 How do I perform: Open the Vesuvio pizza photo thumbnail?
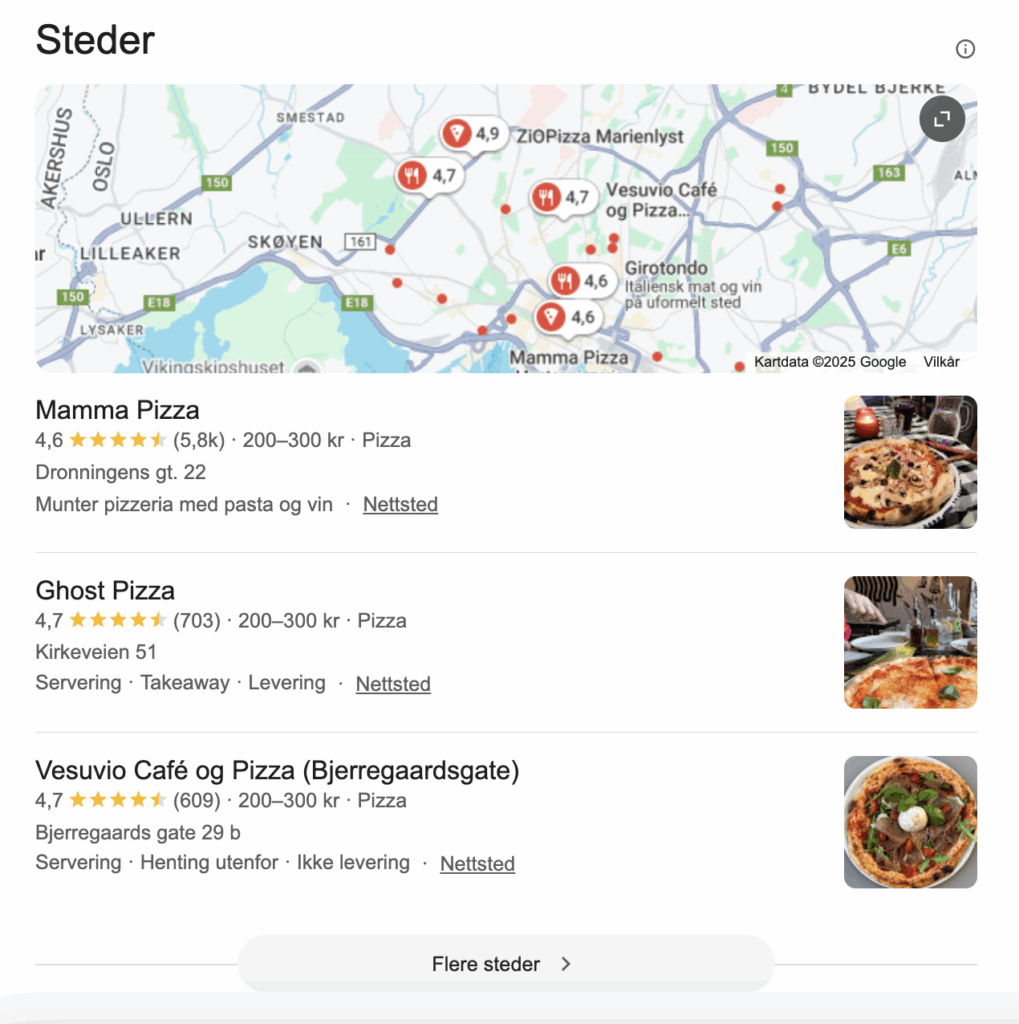click(x=909, y=821)
